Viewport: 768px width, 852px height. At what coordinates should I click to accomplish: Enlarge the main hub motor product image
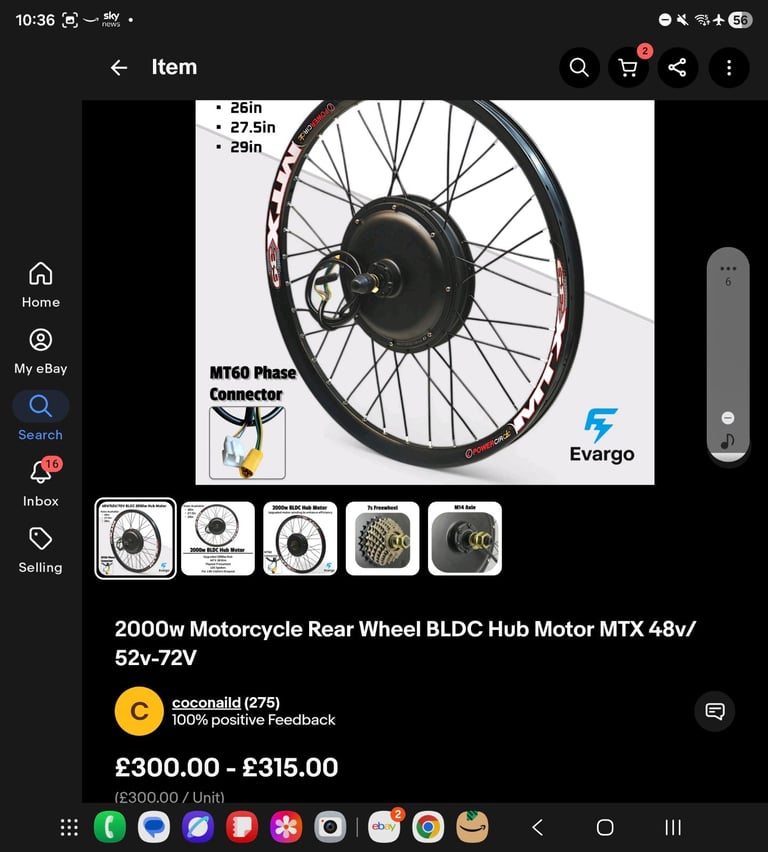(425, 292)
